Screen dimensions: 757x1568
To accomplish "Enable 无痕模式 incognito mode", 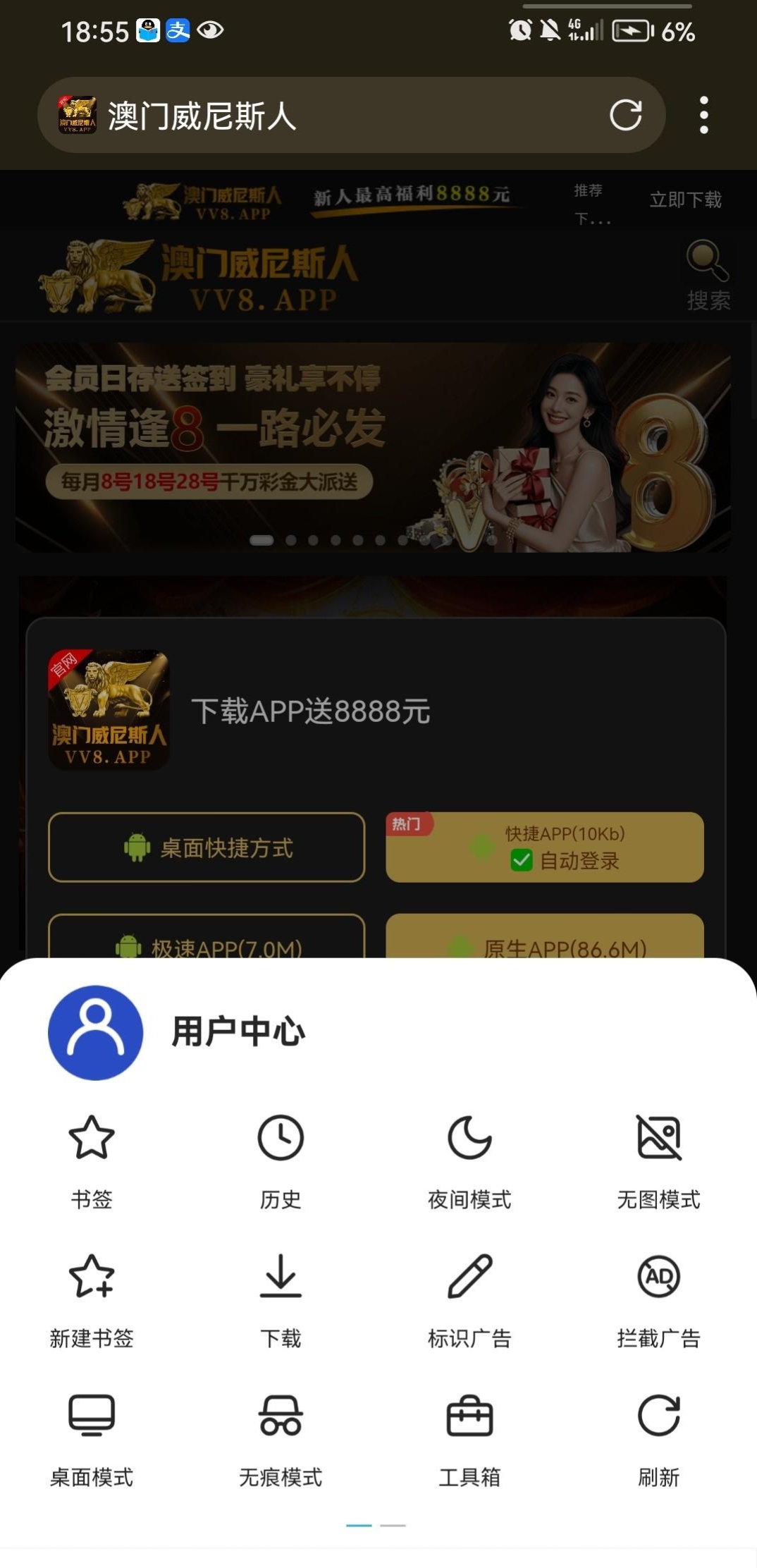I will [x=281, y=1435].
